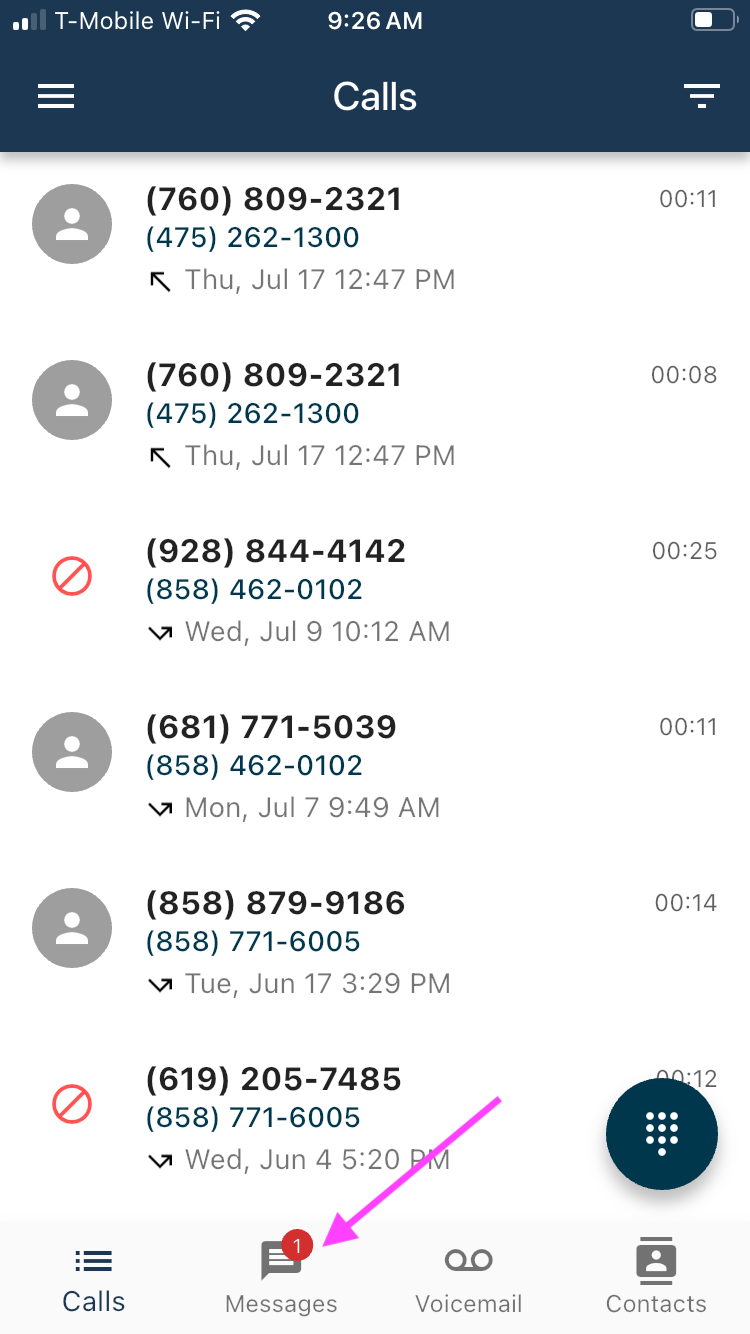Open the dial pad button
The image size is (750, 1334).
pos(661,1134)
